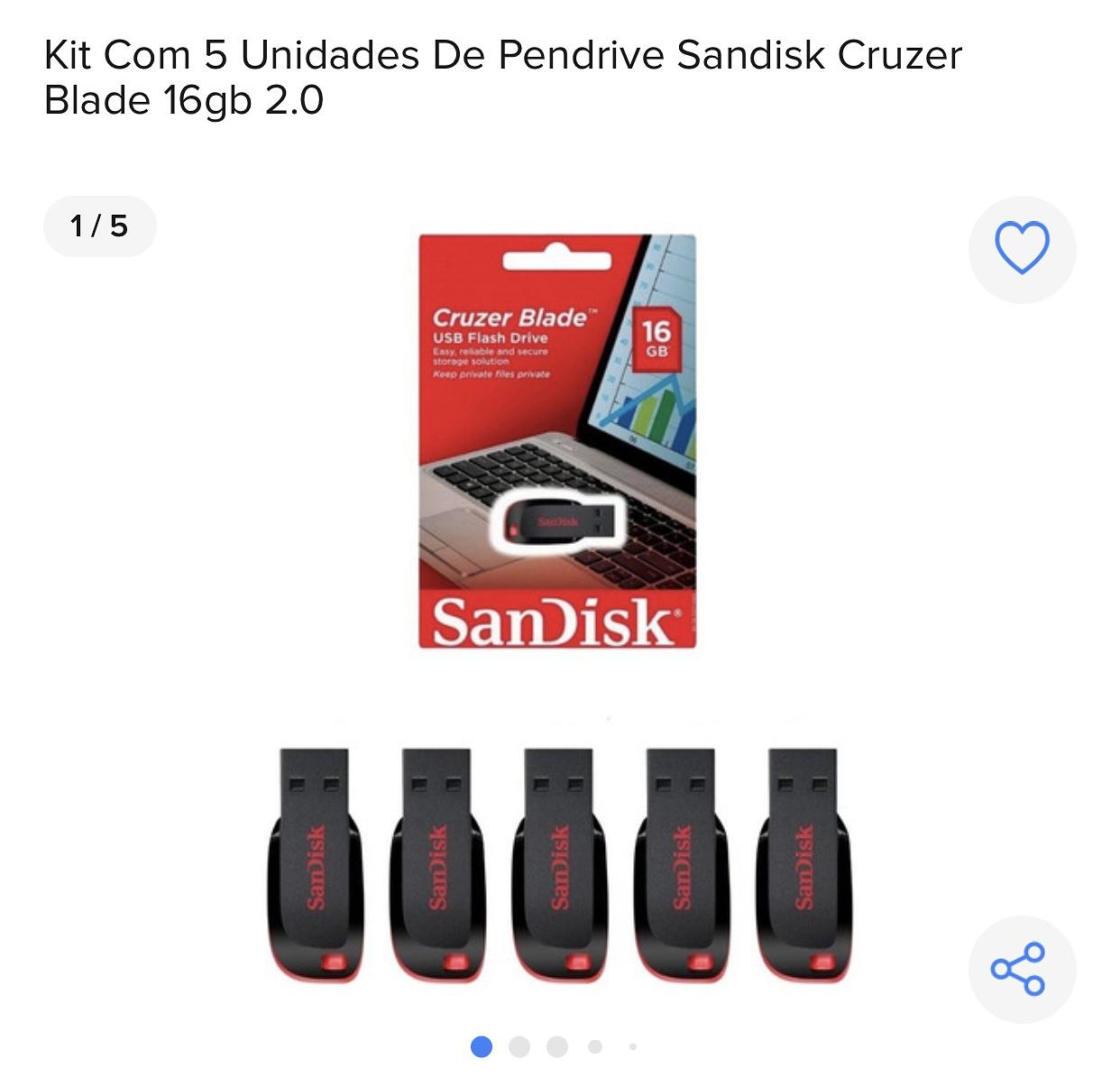Jump to the second image dot

(x=519, y=1046)
